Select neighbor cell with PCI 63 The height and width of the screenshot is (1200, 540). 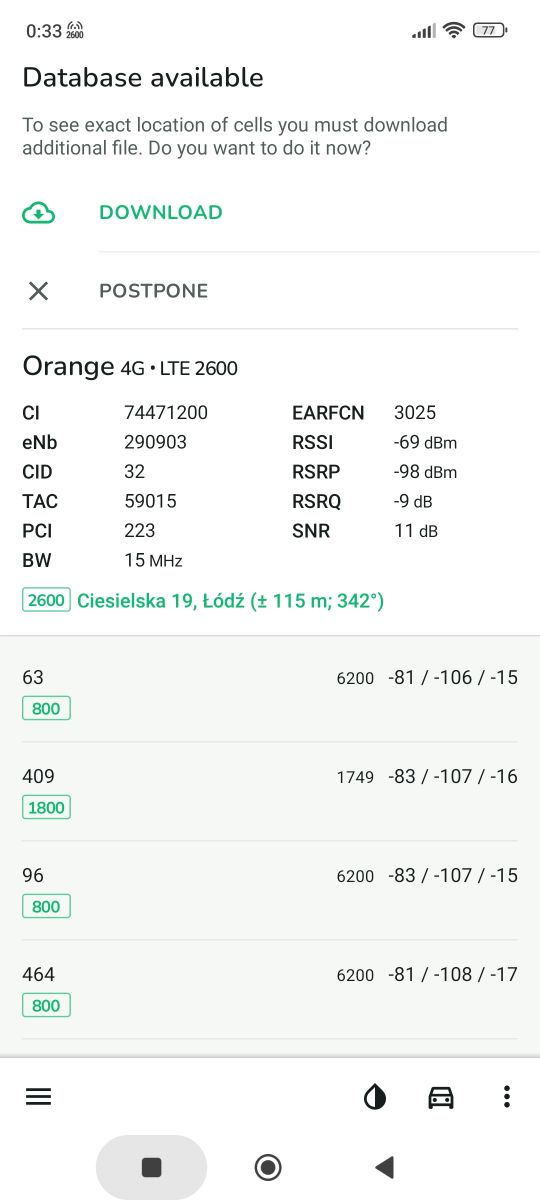pos(270,692)
